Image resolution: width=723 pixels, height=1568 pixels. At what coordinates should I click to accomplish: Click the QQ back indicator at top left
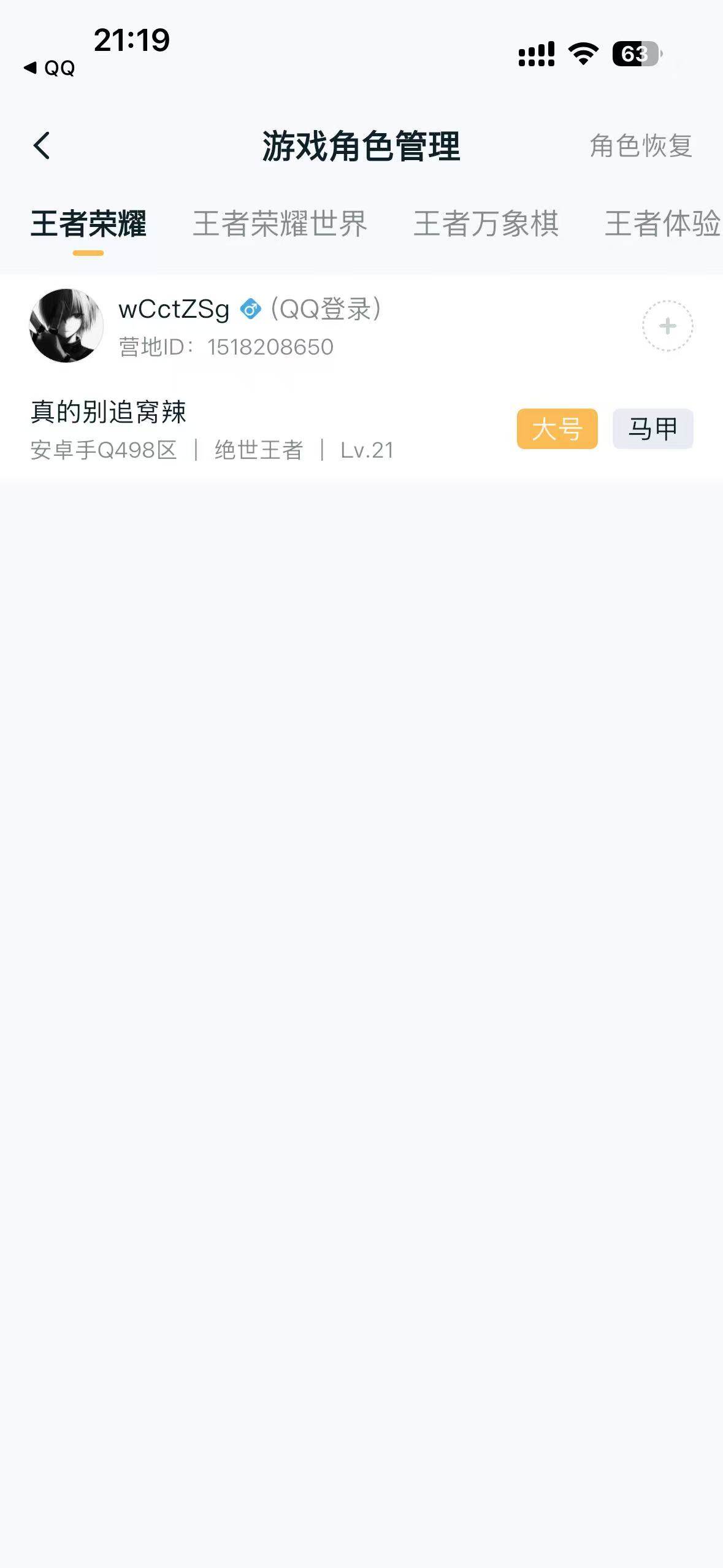(x=48, y=69)
